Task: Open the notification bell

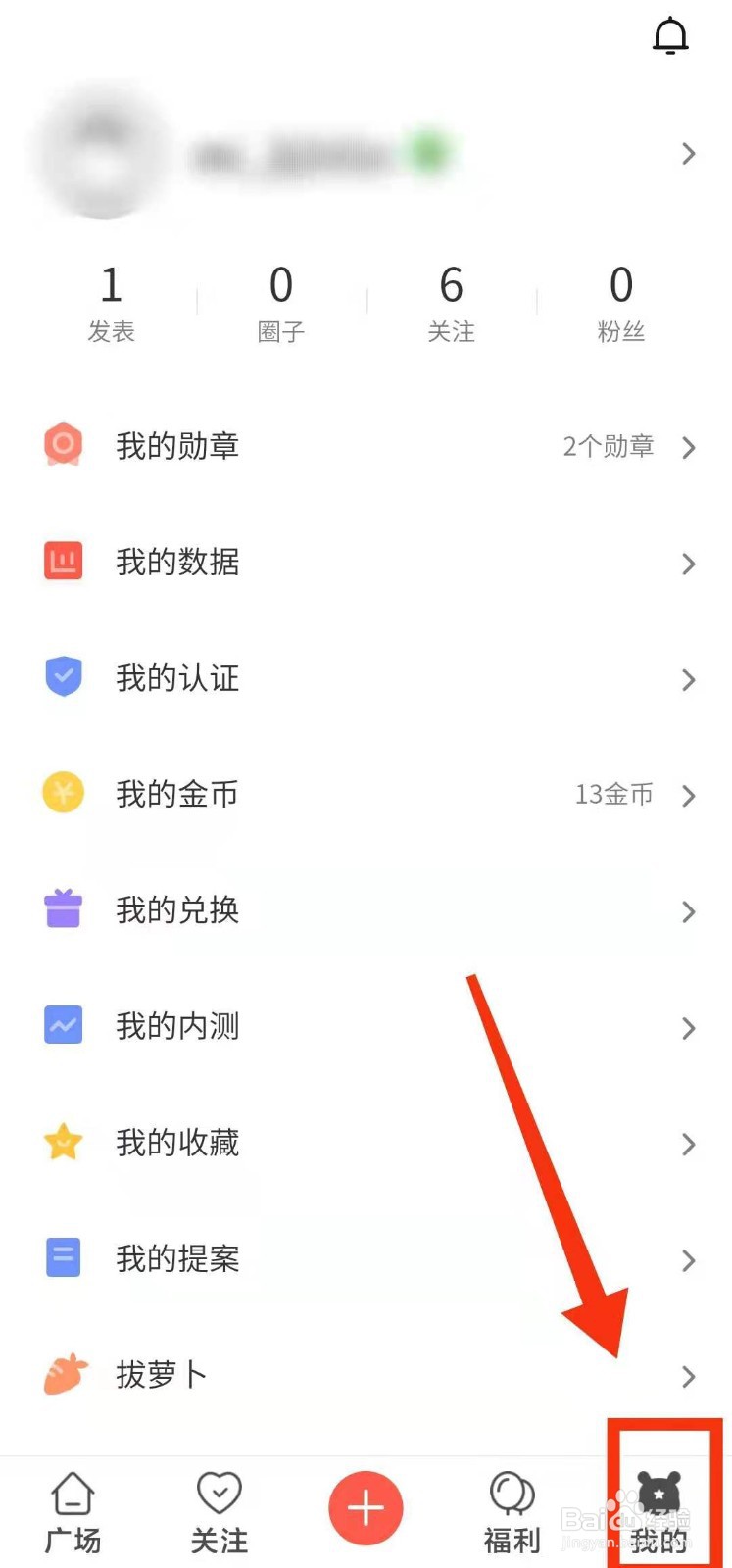Action: pos(672,35)
